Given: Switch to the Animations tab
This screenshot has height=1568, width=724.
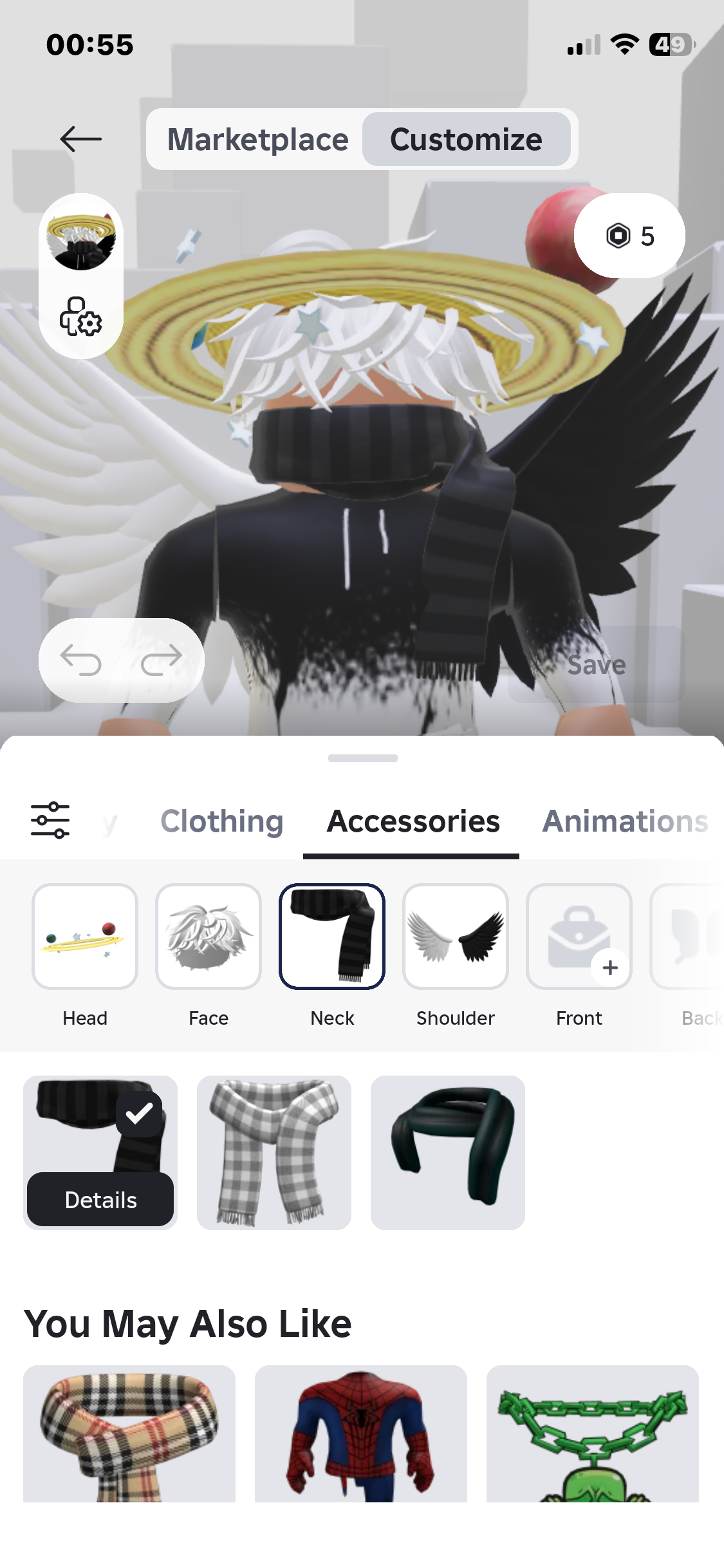Looking at the screenshot, I should 624,821.
